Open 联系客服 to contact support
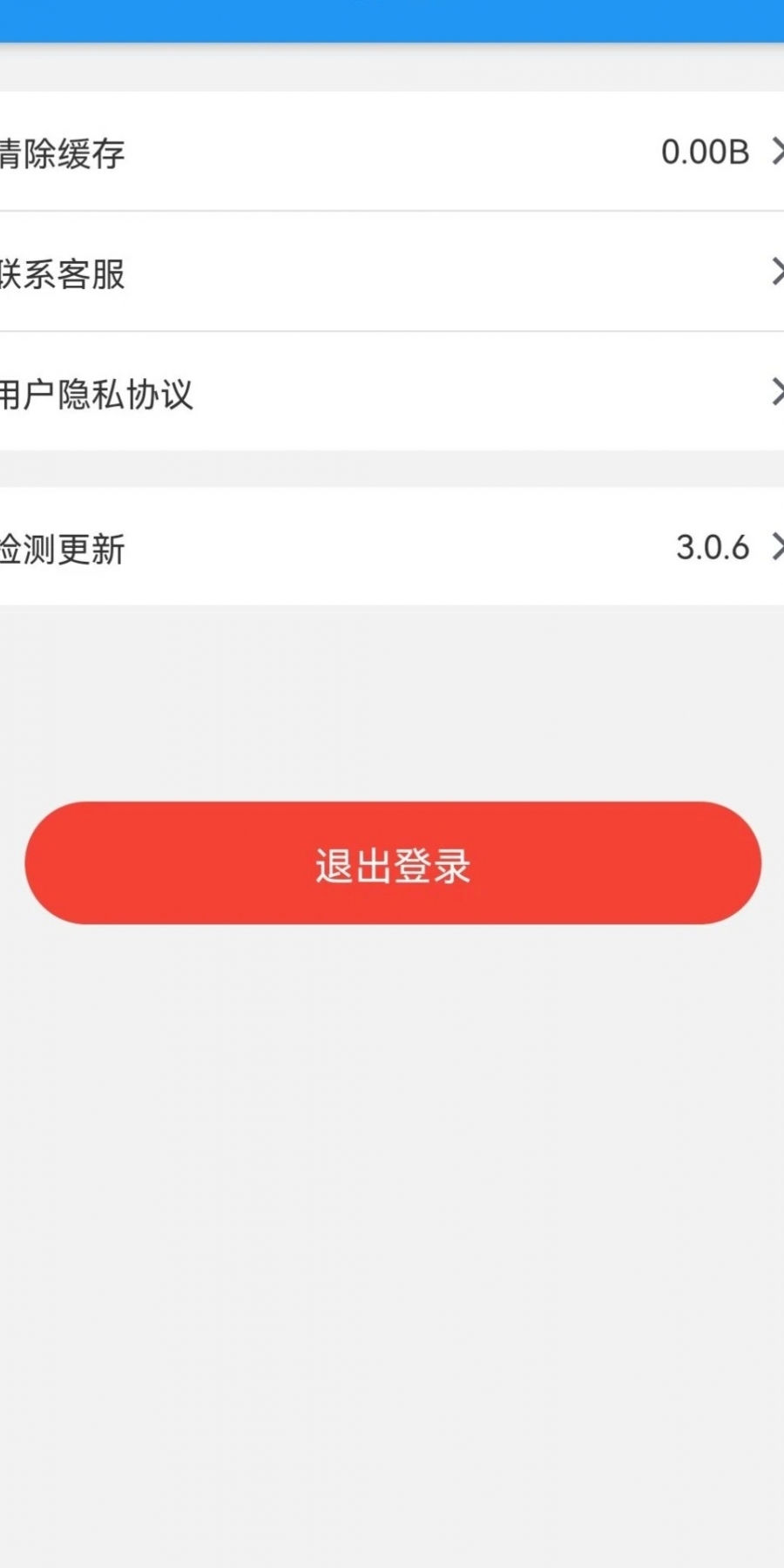 click(392, 272)
